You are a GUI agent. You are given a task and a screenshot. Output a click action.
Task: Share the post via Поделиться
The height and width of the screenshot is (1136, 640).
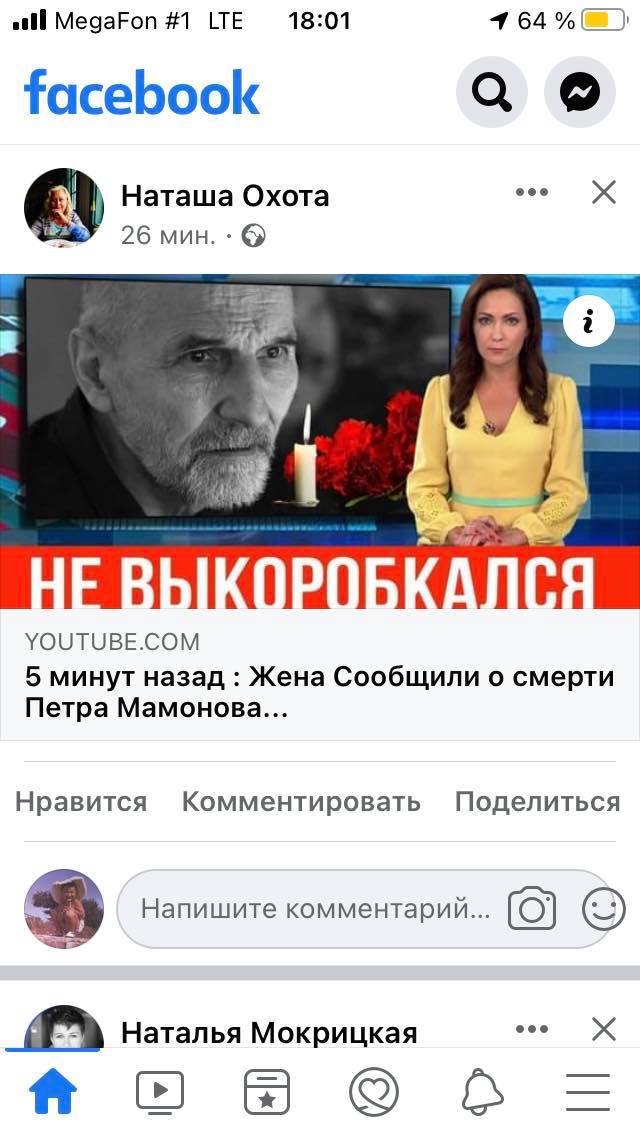tap(537, 802)
